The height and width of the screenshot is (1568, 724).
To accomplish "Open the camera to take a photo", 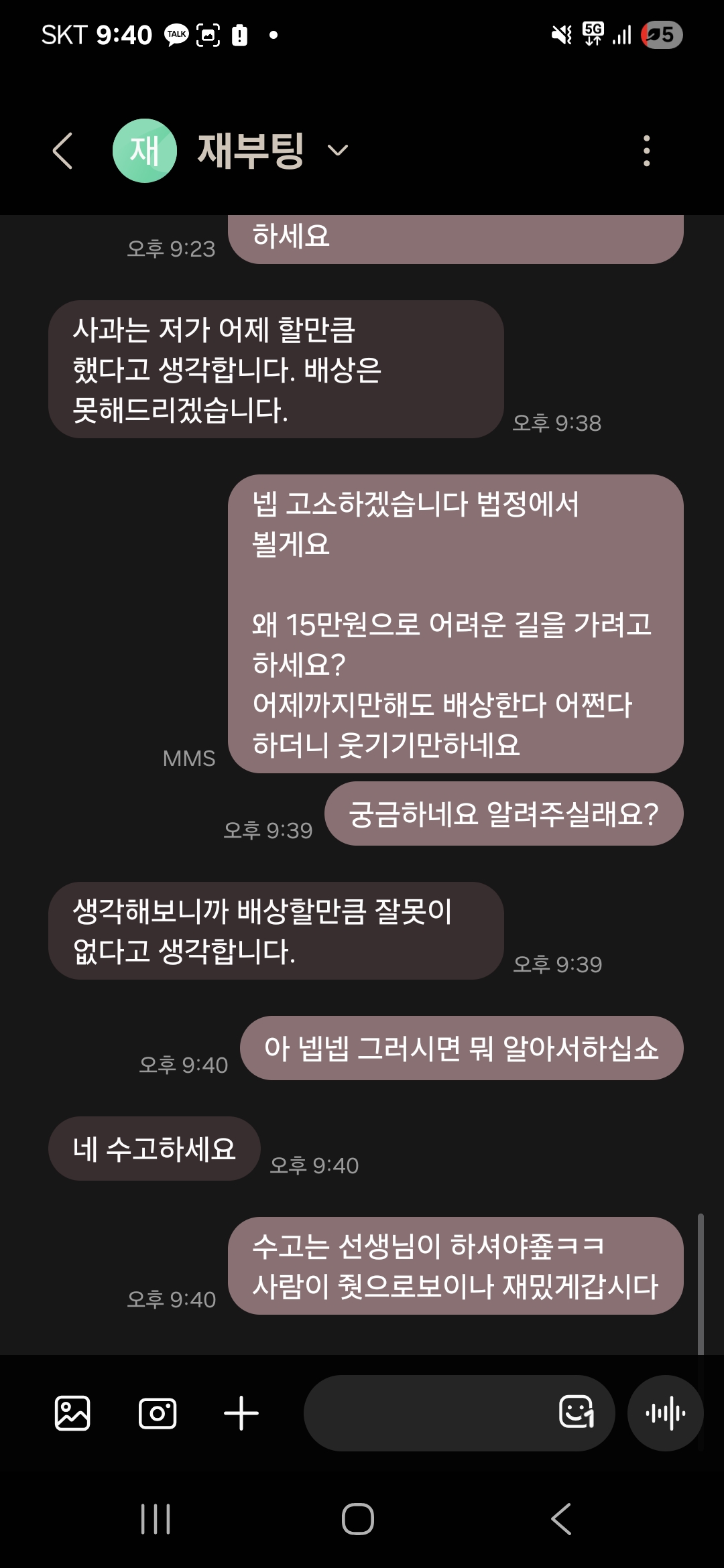I will (x=158, y=1413).
